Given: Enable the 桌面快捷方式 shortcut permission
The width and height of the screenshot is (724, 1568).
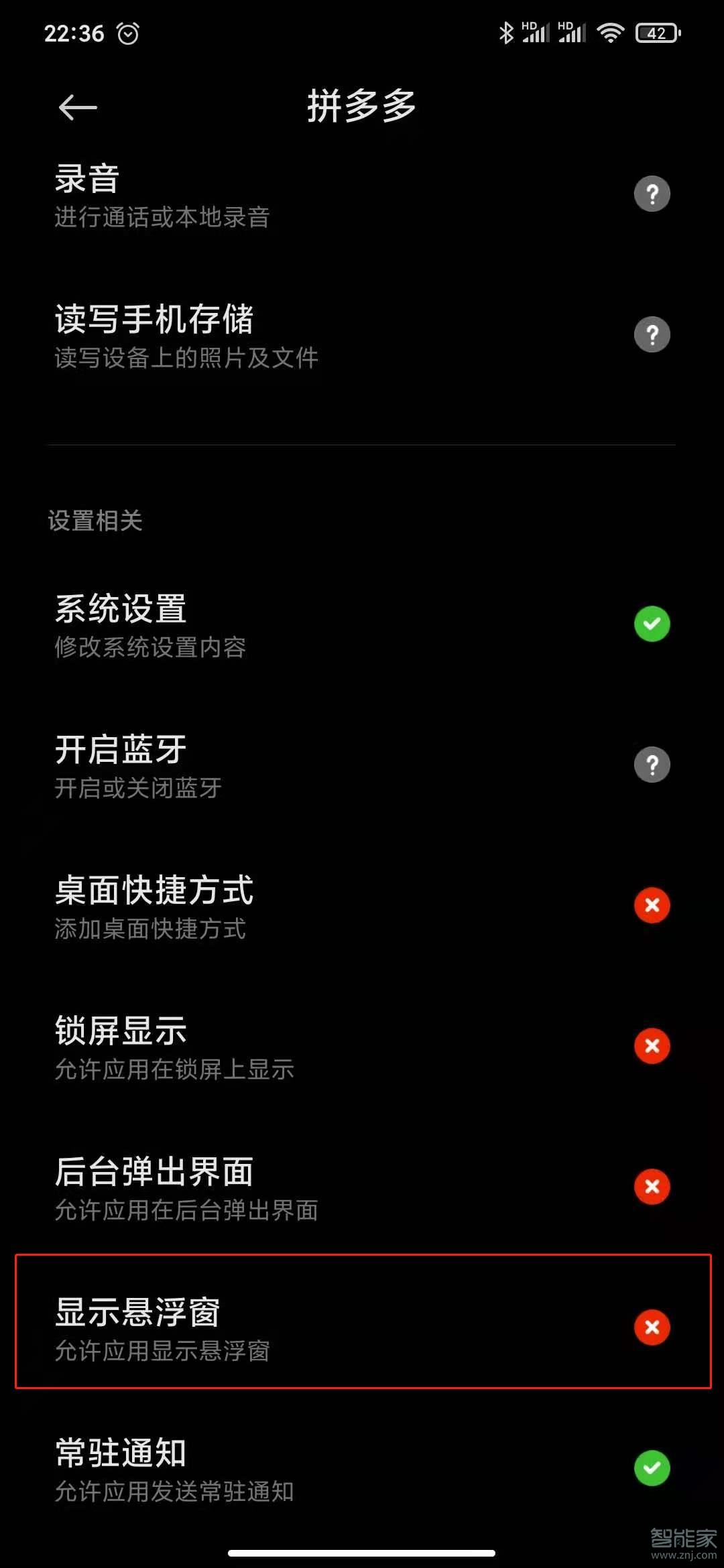Looking at the screenshot, I should coord(651,906).
